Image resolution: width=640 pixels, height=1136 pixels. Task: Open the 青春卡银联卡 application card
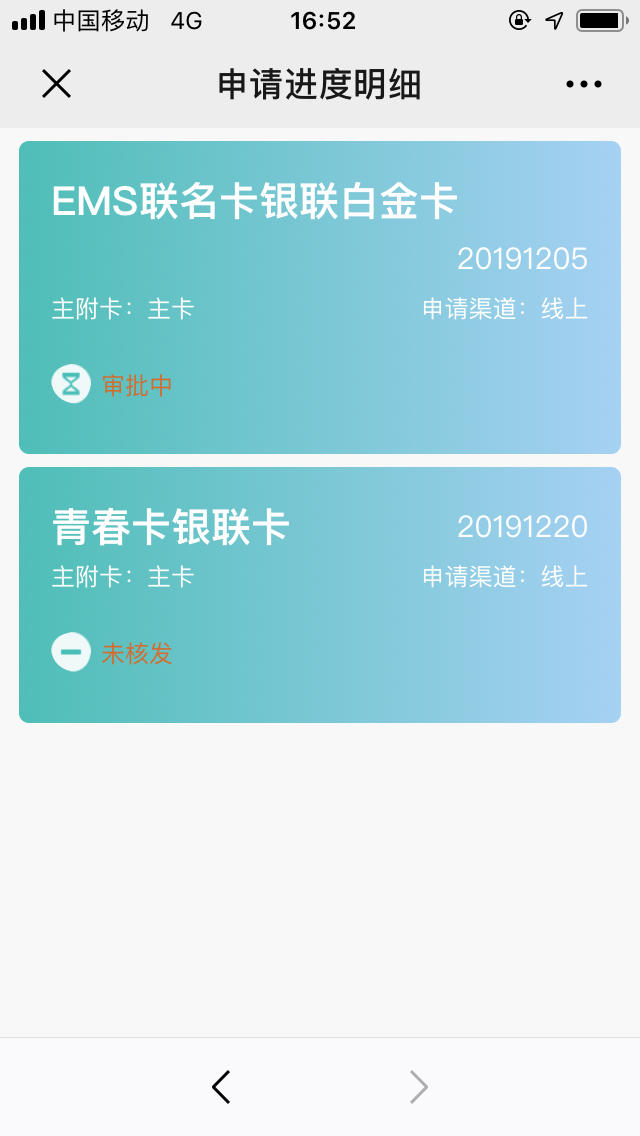[320, 595]
